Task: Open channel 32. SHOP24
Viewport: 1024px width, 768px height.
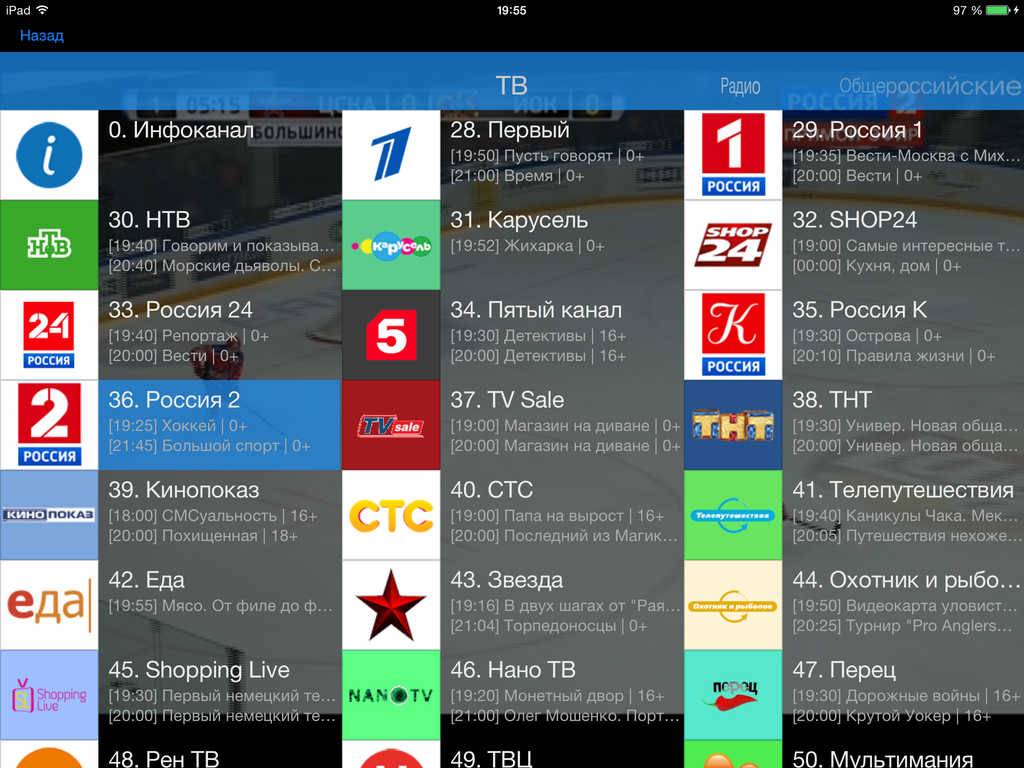Action: point(854,245)
